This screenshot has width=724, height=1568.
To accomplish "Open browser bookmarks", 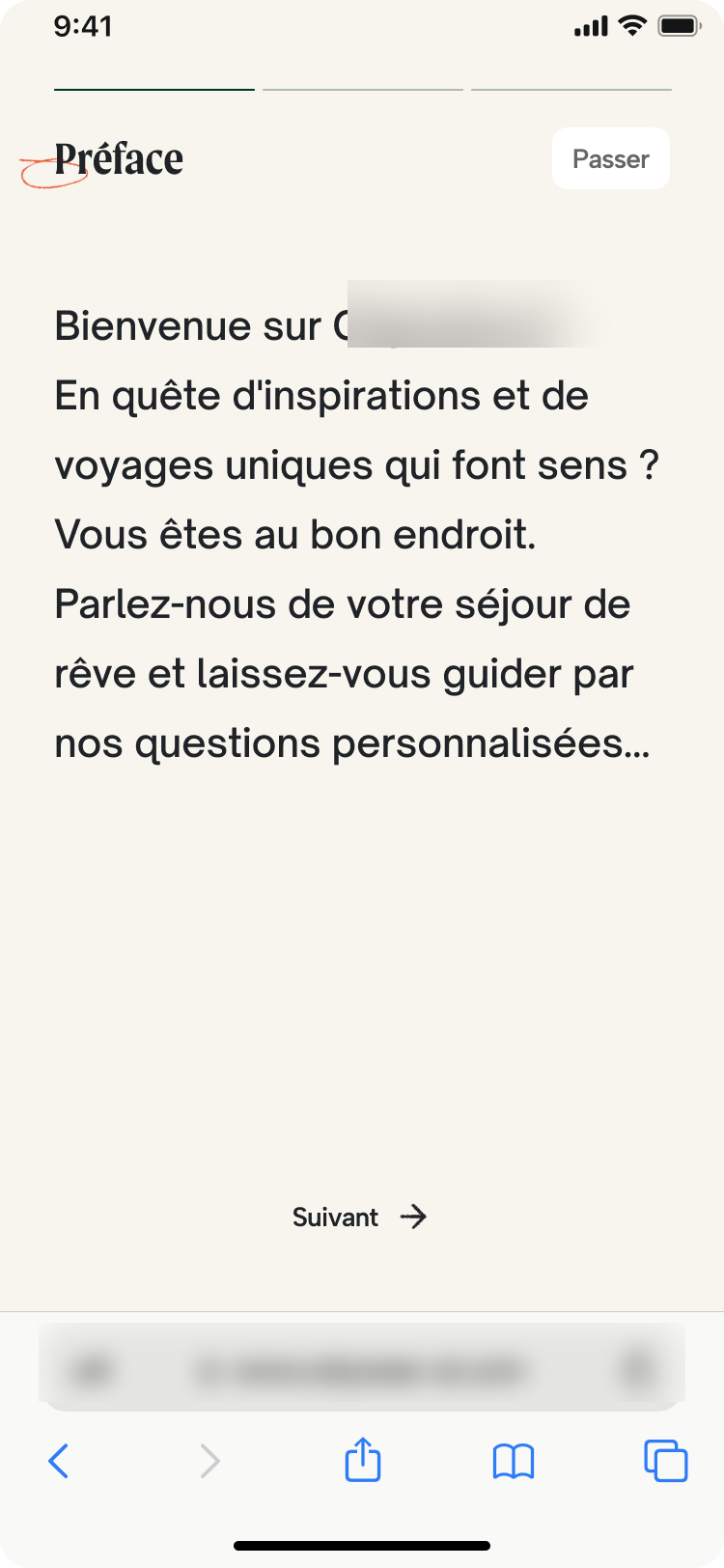I will (x=514, y=1461).
